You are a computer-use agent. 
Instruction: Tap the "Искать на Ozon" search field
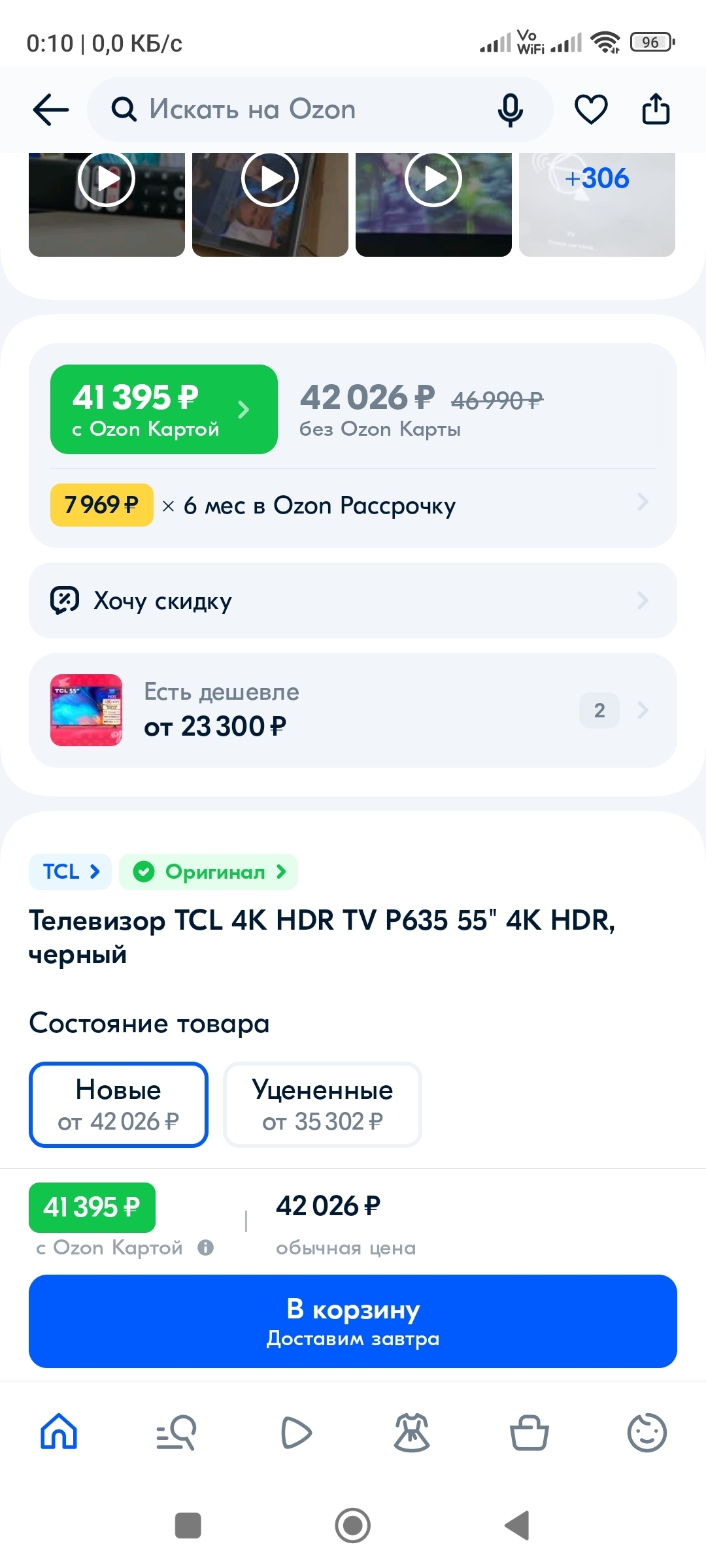coord(294,109)
